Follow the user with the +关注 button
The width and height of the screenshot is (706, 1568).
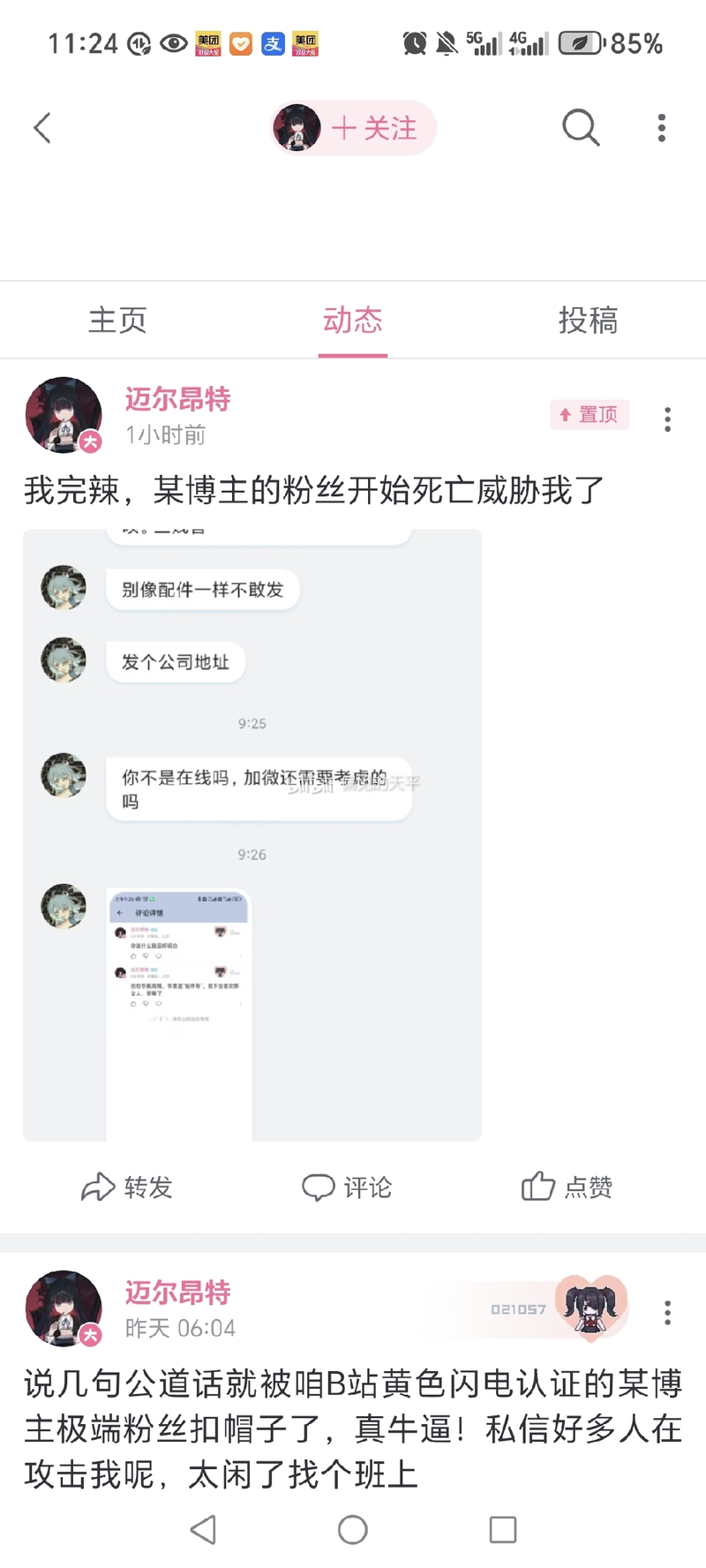[373, 128]
